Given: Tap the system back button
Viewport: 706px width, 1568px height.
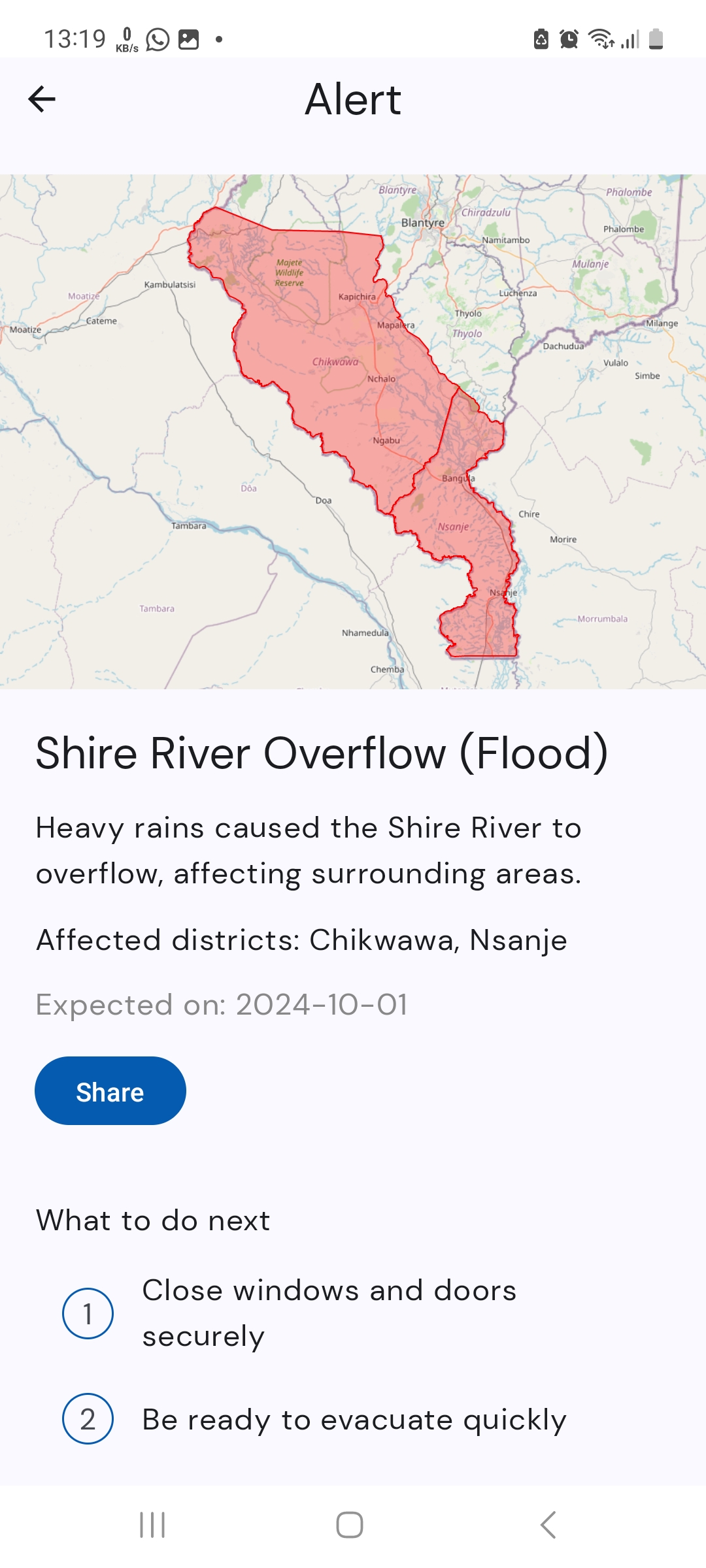Looking at the screenshot, I should [548, 1525].
